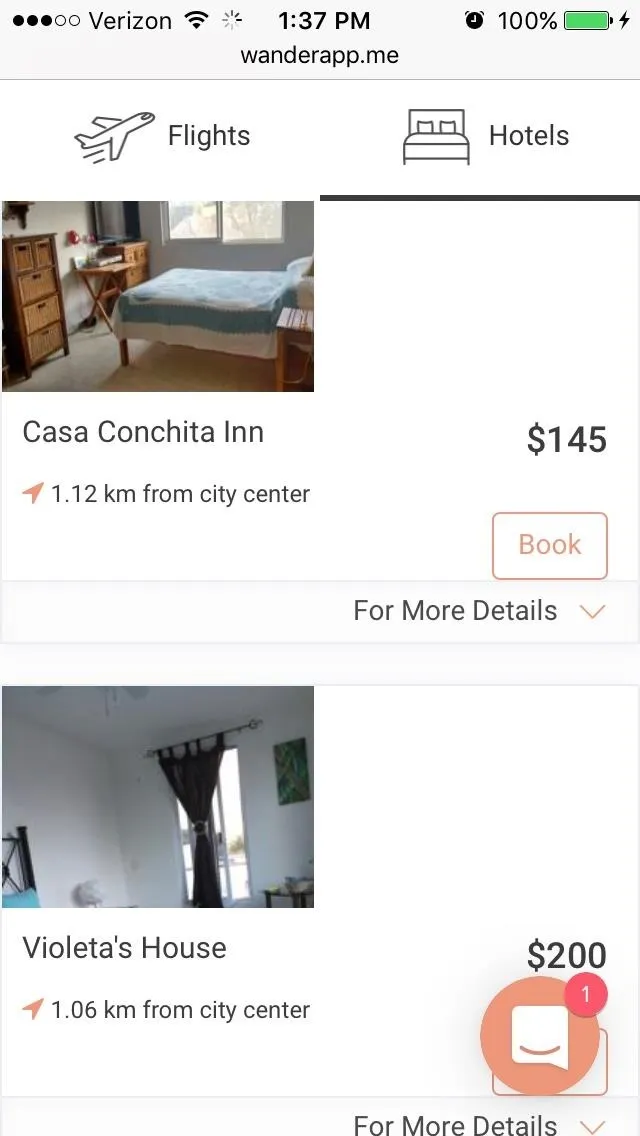Switch to the Flights tab

160,138
